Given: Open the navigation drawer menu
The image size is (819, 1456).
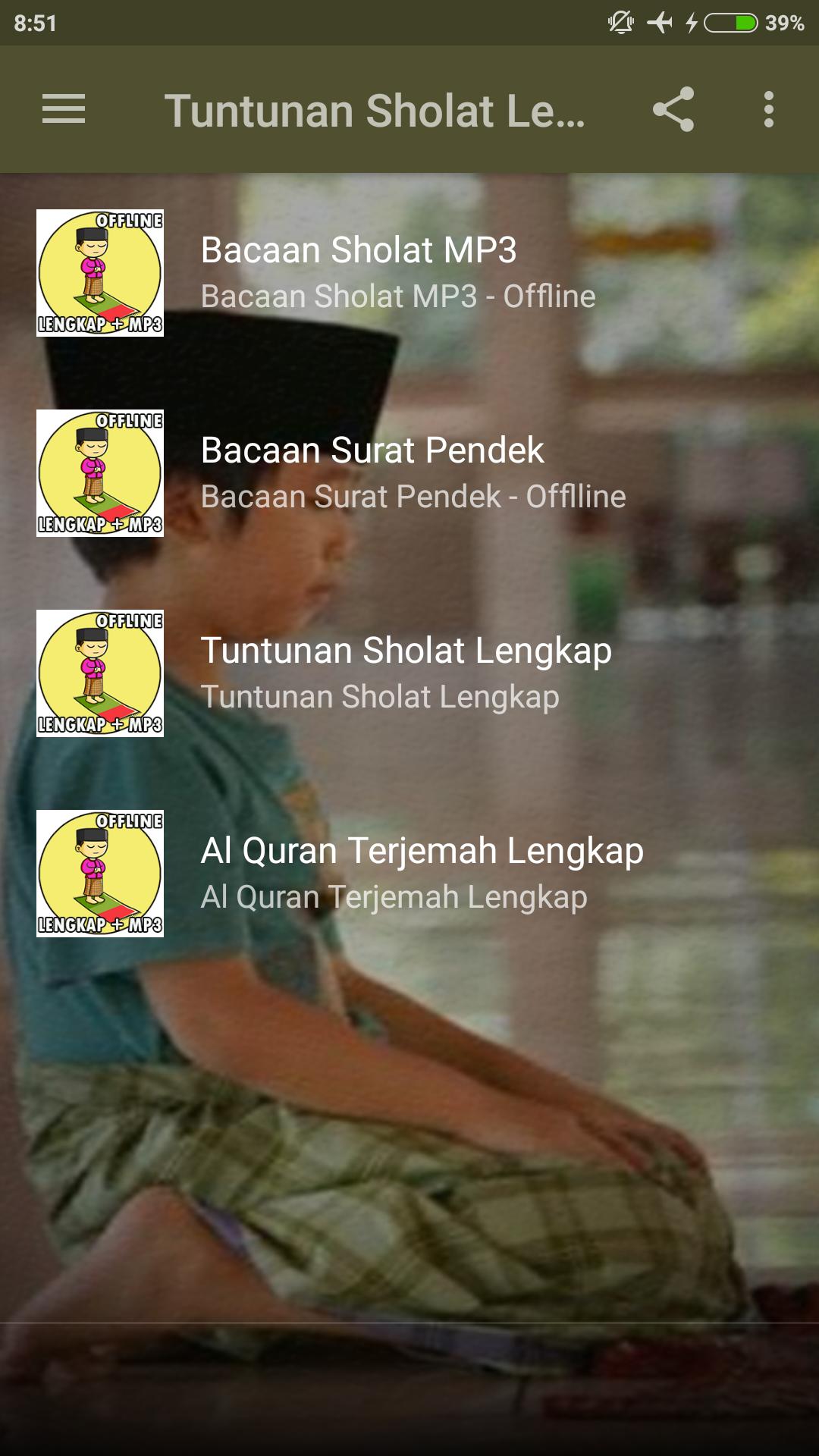Looking at the screenshot, I should click(x=64, y=110).
